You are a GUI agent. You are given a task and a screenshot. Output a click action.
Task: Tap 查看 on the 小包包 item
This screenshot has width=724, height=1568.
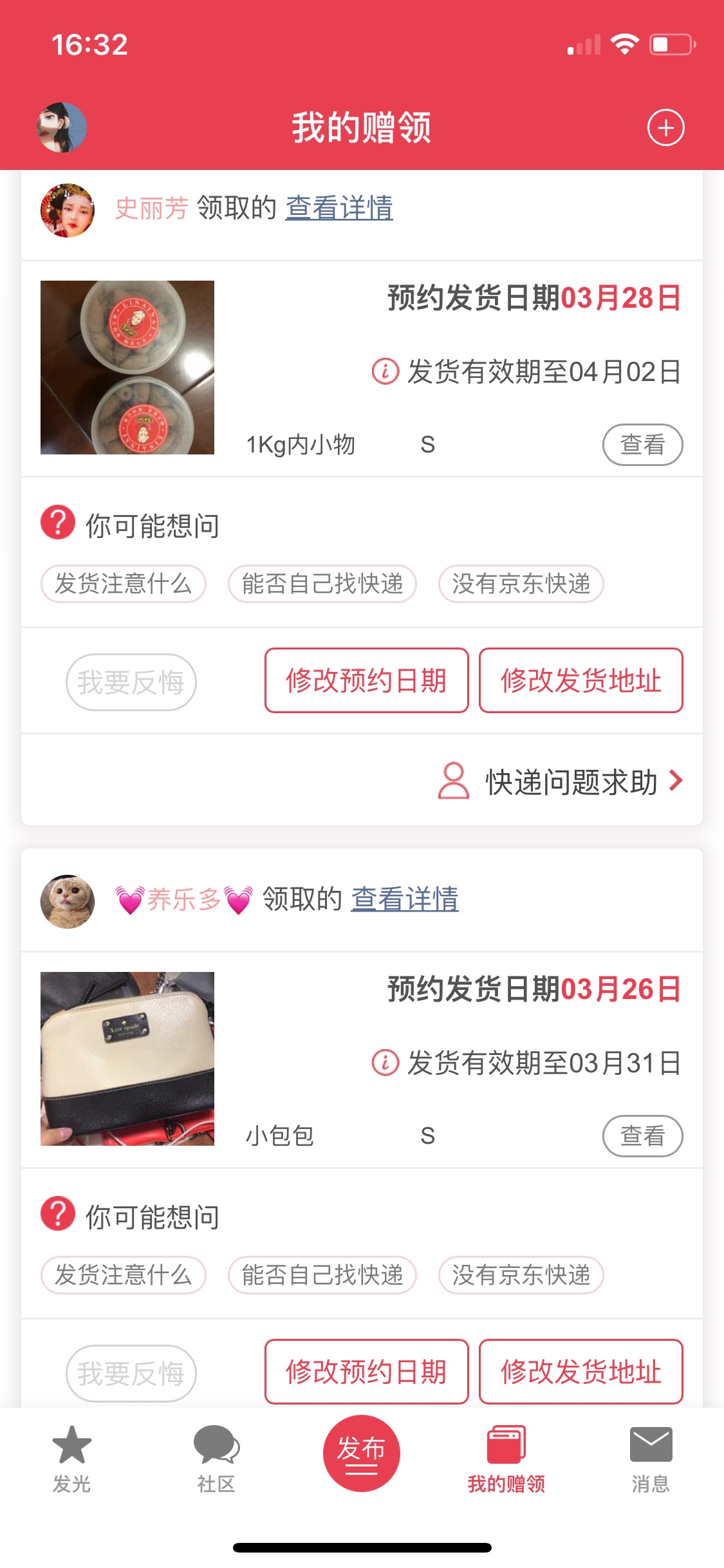coord(642,1136)
